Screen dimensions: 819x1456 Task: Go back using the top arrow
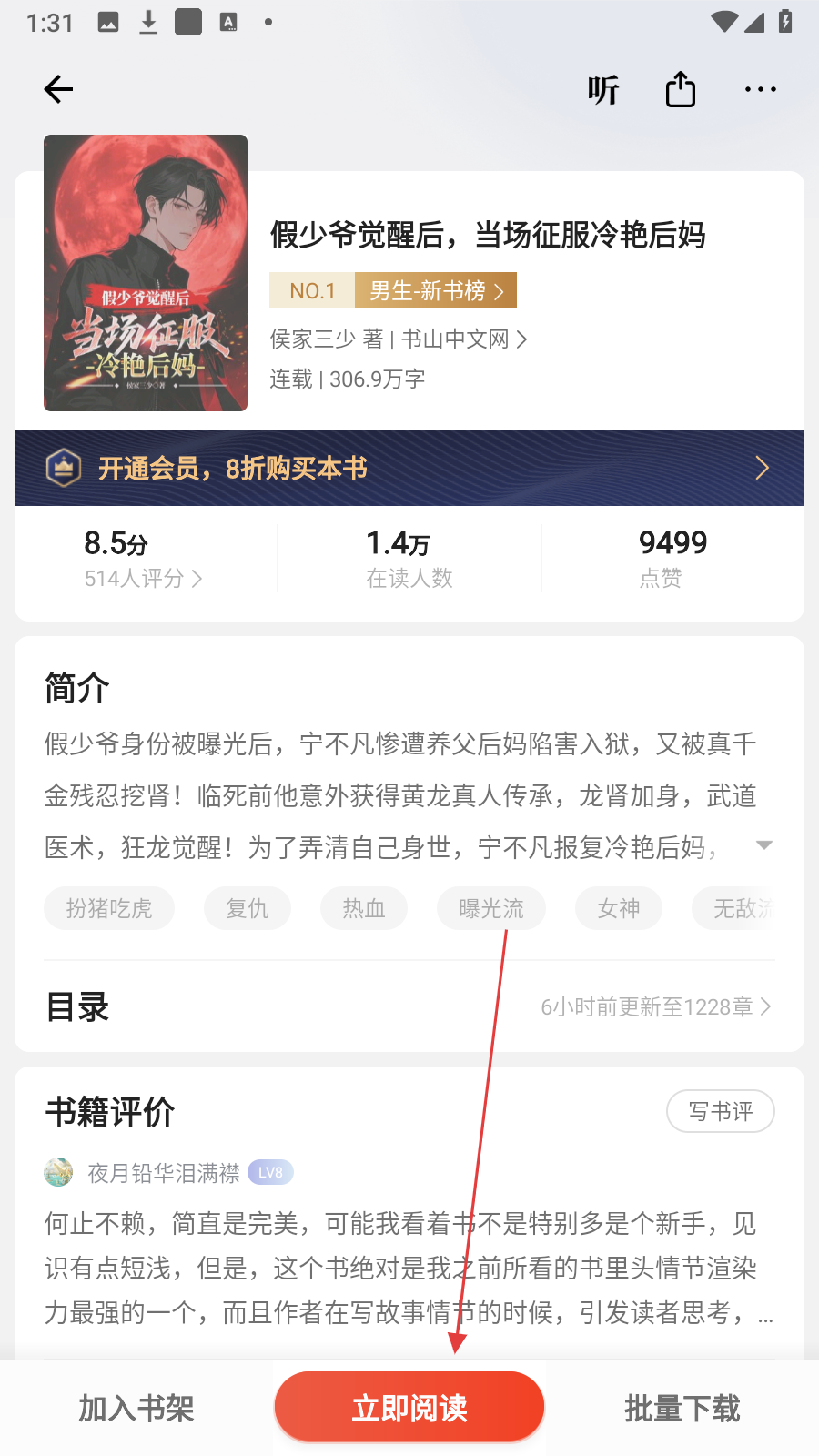[x=58, y=89]
